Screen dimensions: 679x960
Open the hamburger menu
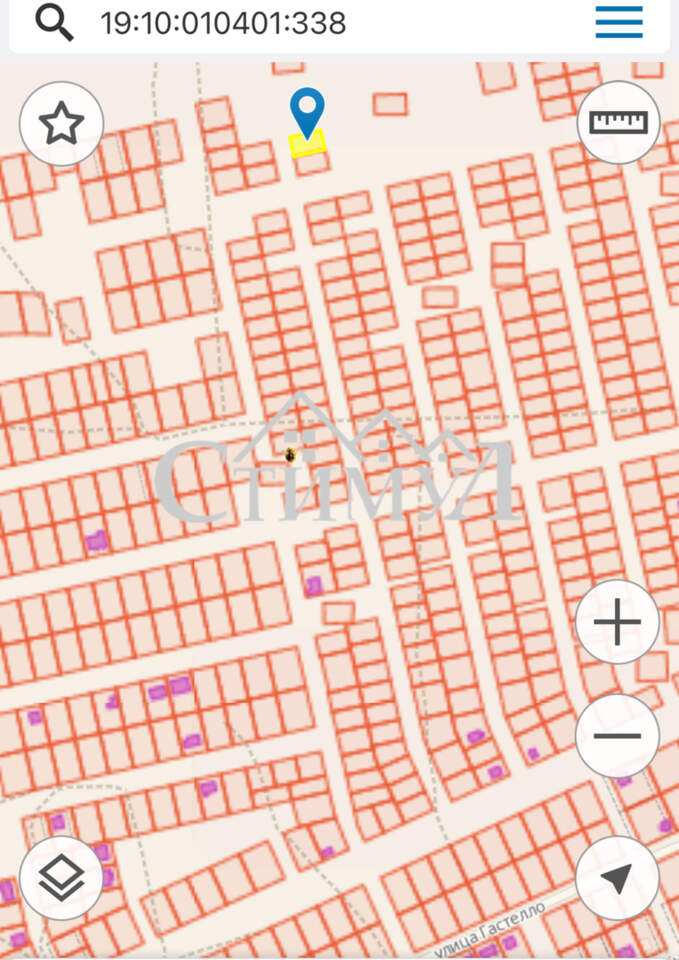619,22
